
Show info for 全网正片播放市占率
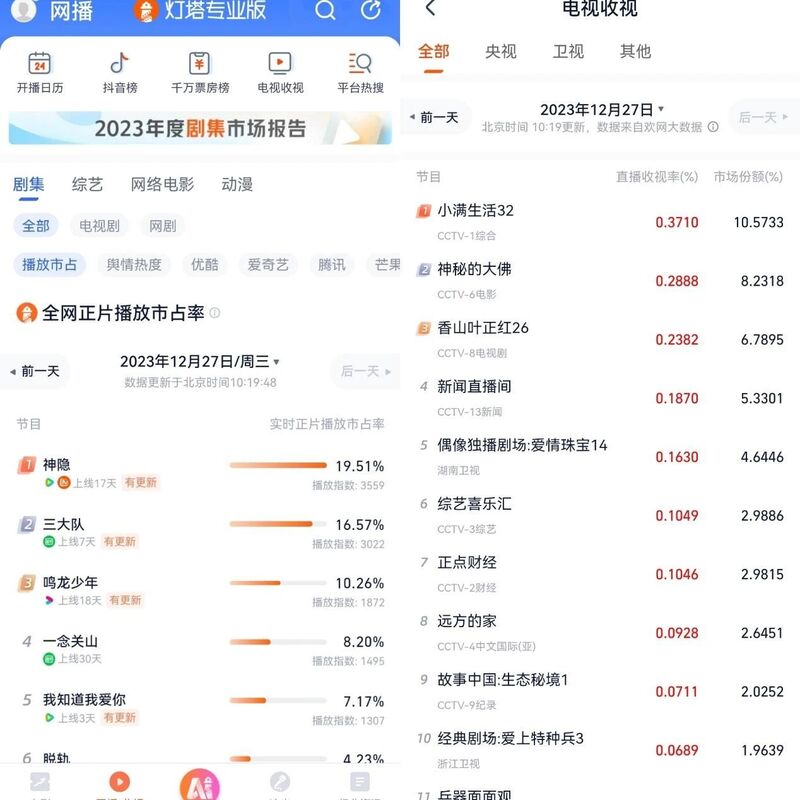click(x=215, y=313)
